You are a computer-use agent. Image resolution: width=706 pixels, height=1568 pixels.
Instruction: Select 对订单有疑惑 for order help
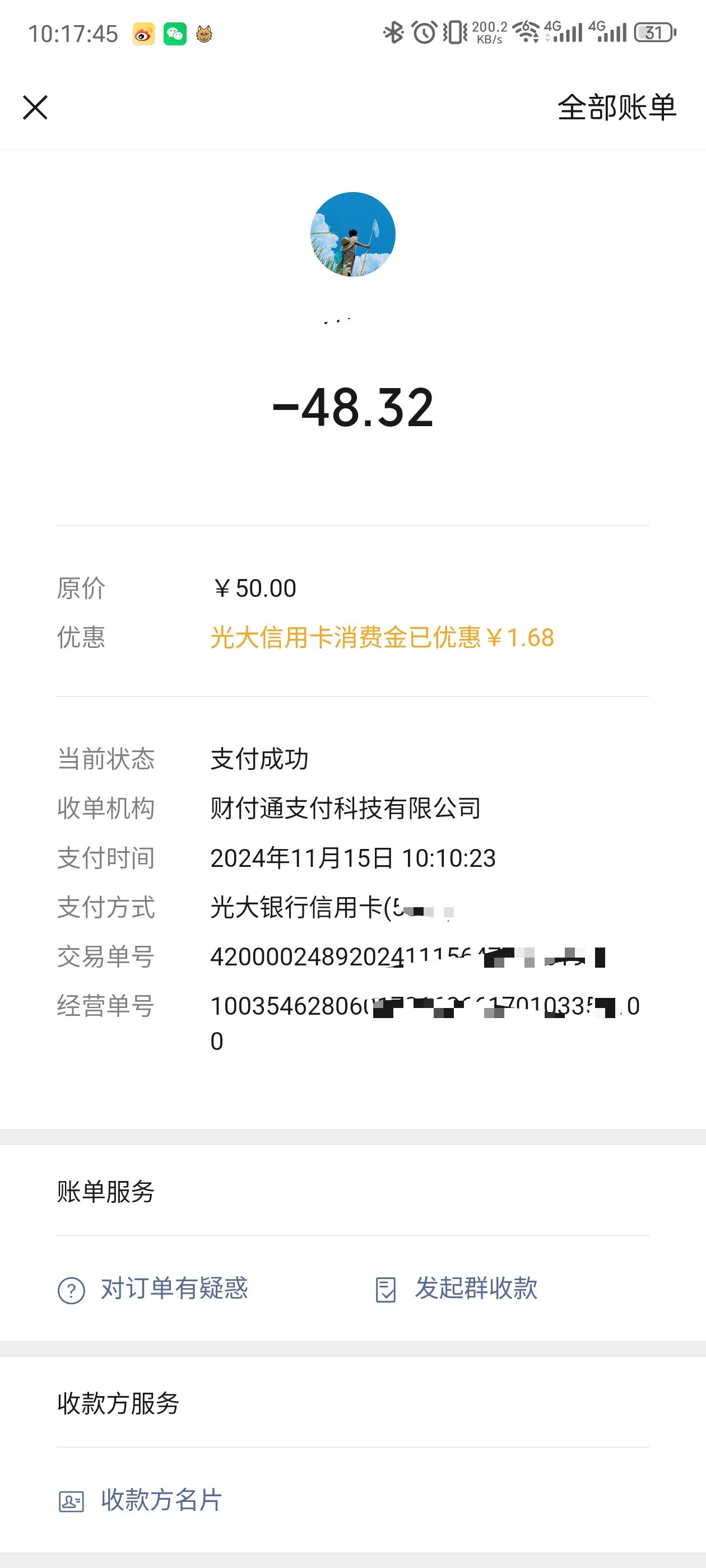(x=153, y=1289)
